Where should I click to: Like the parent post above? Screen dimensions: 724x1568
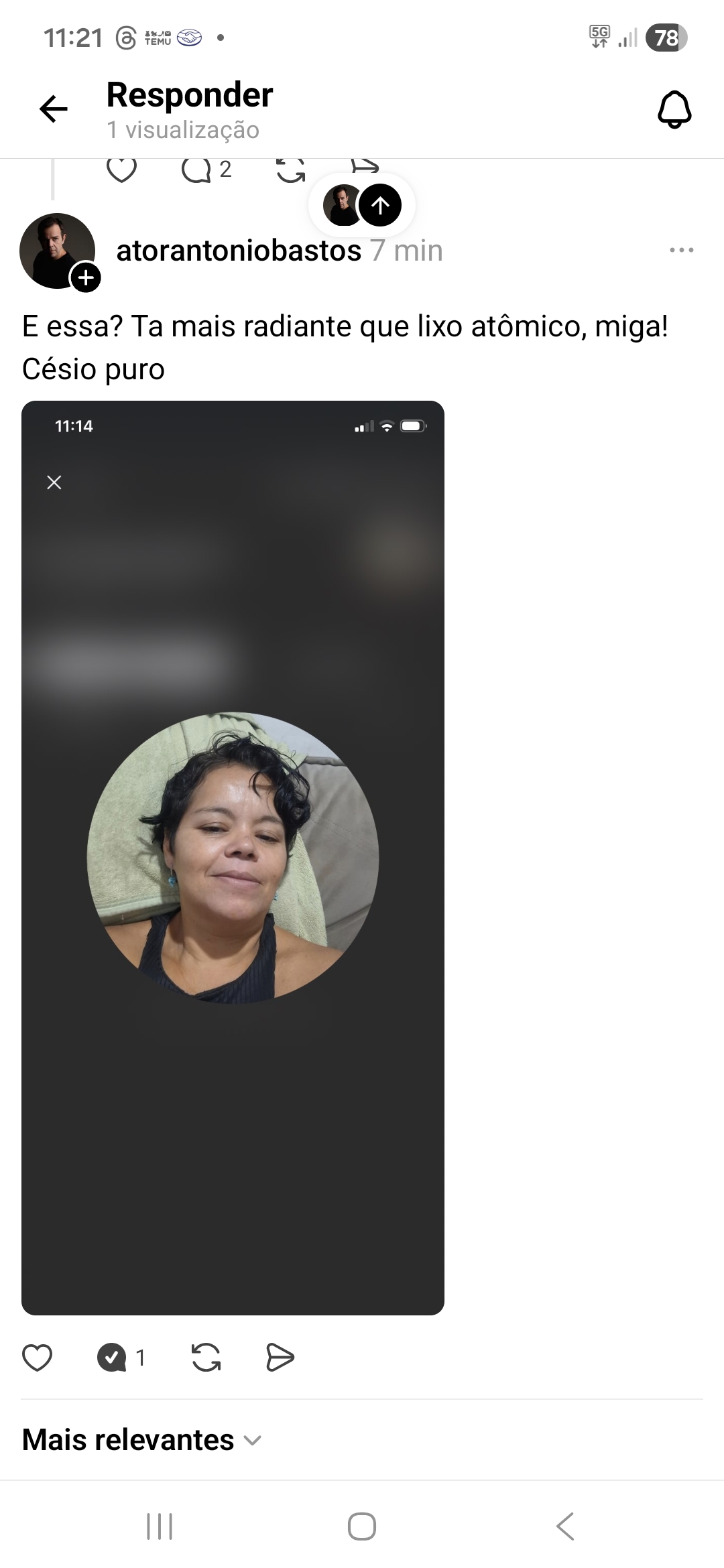click(x=122, y=170)
